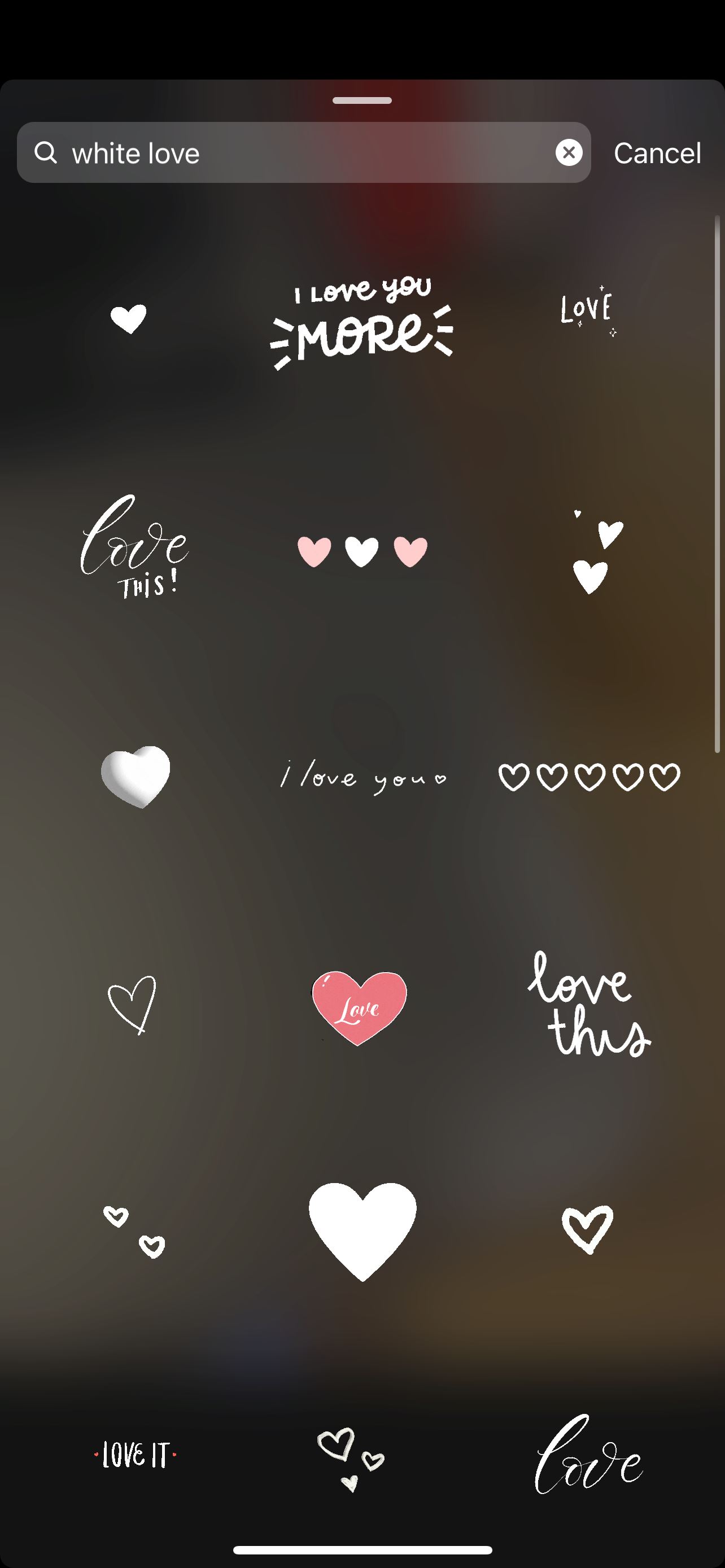
Task: Clear the search text
Action: pyautogui.click(x=569, y=153)
